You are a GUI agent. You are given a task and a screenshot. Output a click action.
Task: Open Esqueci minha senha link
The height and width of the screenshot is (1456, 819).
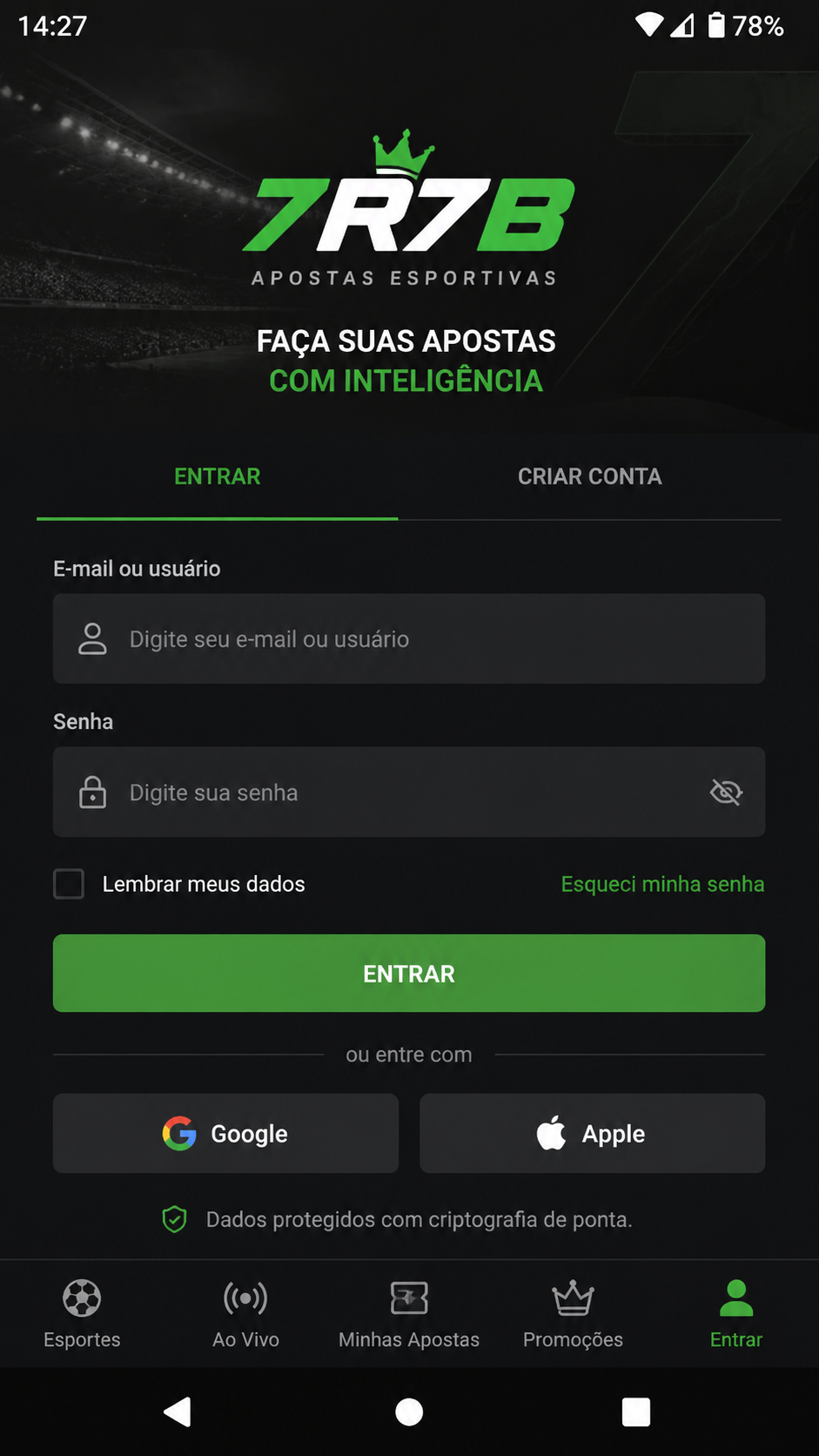[662, 884]
